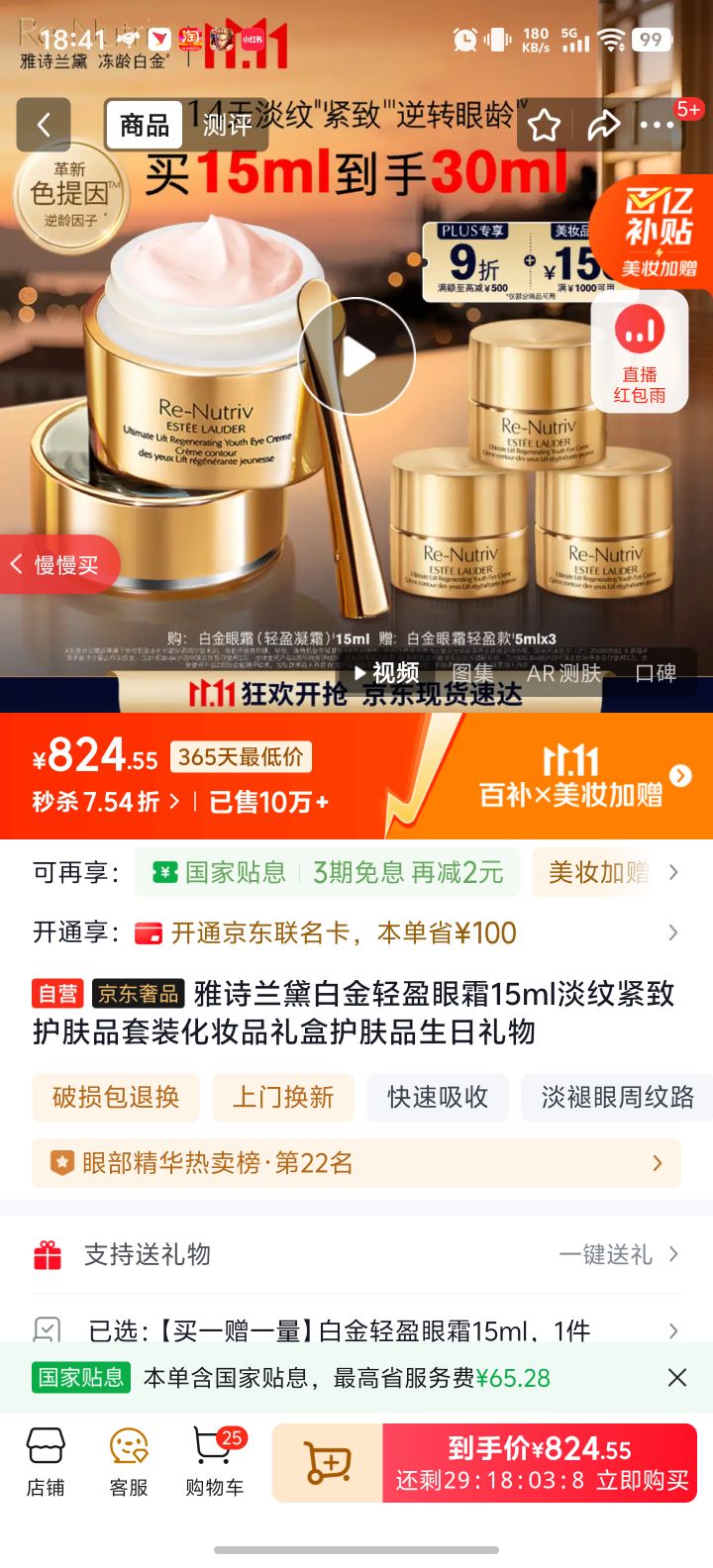
Task: Open the 眼部精华热卖榜 第22名 ranking
Action: click(356, 1164)
